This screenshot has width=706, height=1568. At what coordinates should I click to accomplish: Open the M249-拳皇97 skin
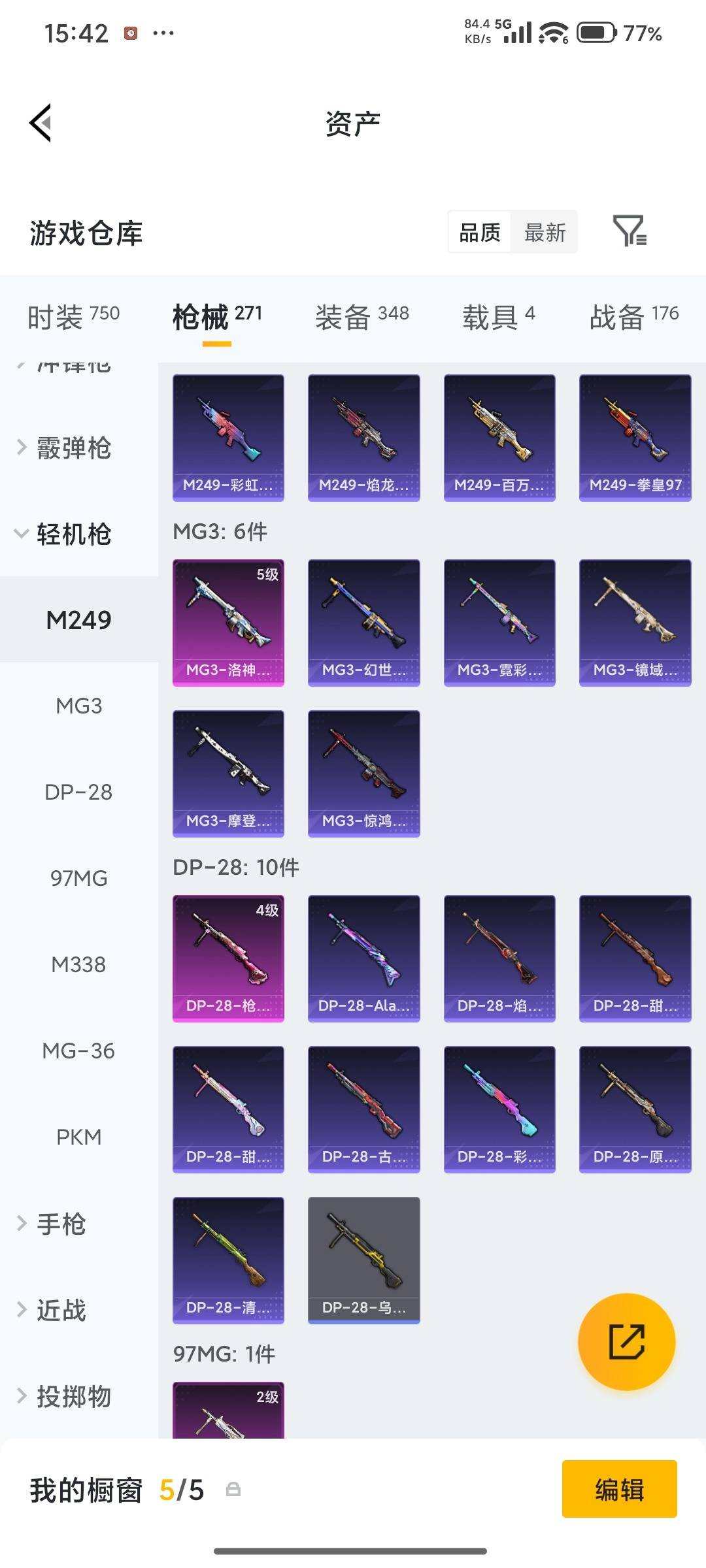635,438
